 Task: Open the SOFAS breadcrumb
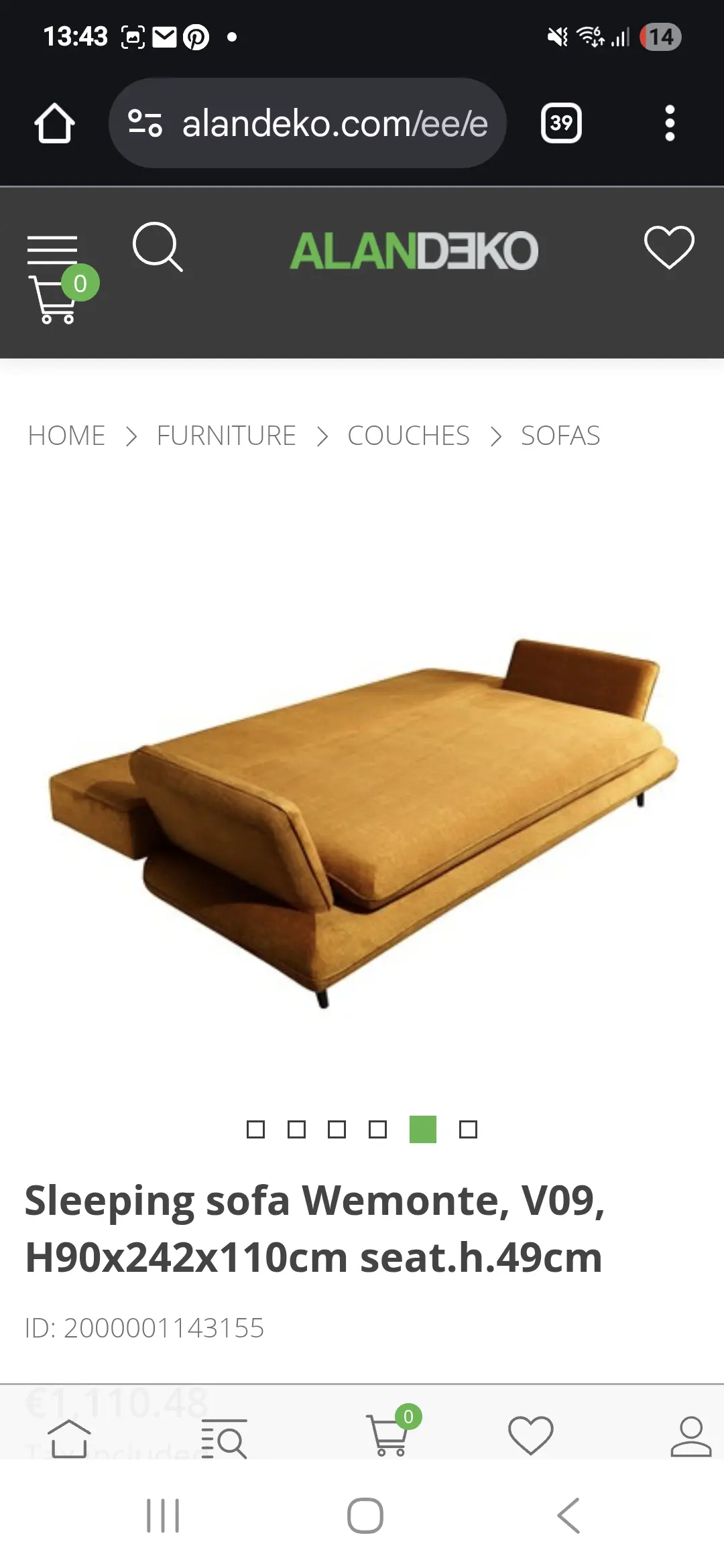click(560, 436)
